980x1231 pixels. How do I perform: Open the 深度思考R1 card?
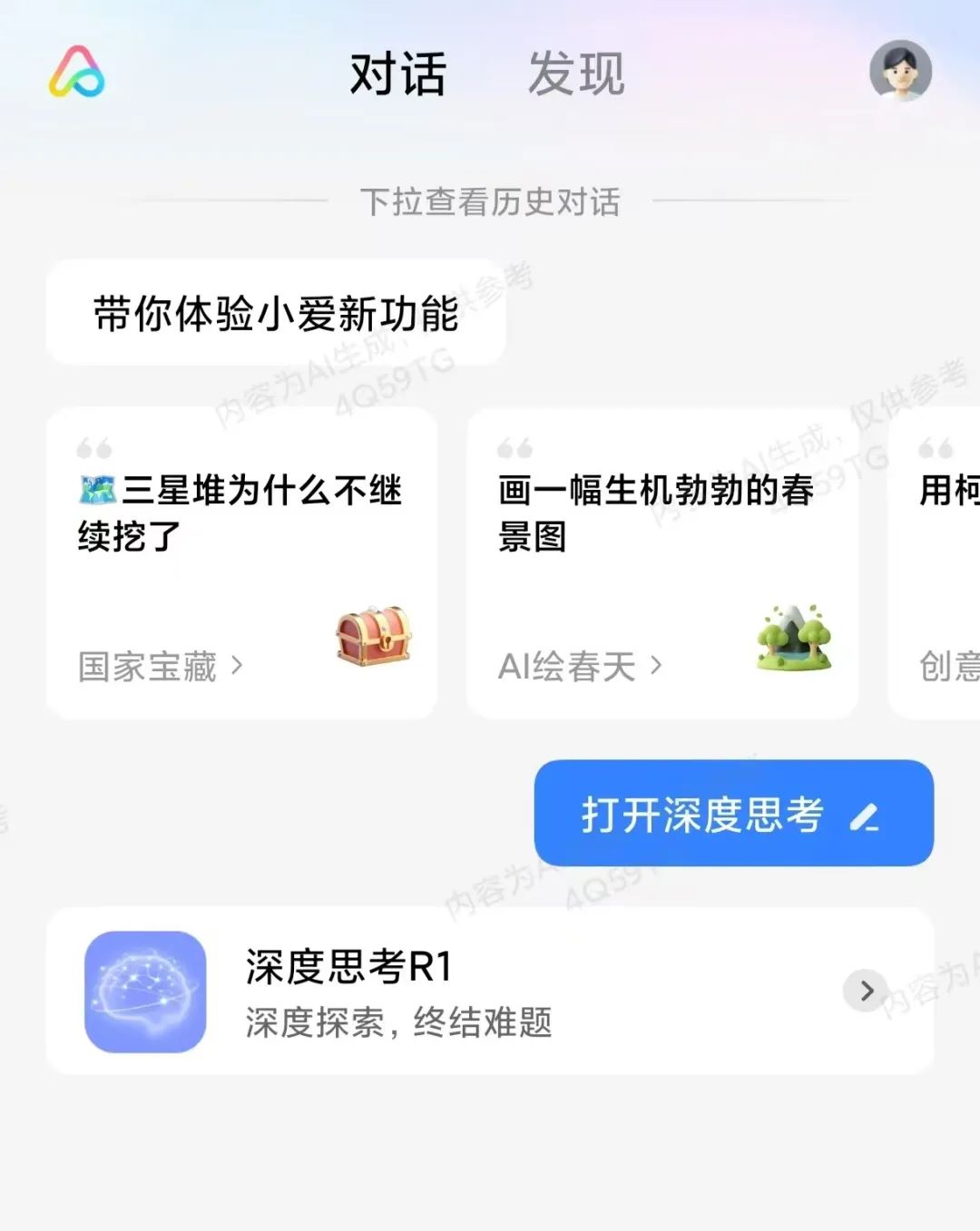pos(490,991)
